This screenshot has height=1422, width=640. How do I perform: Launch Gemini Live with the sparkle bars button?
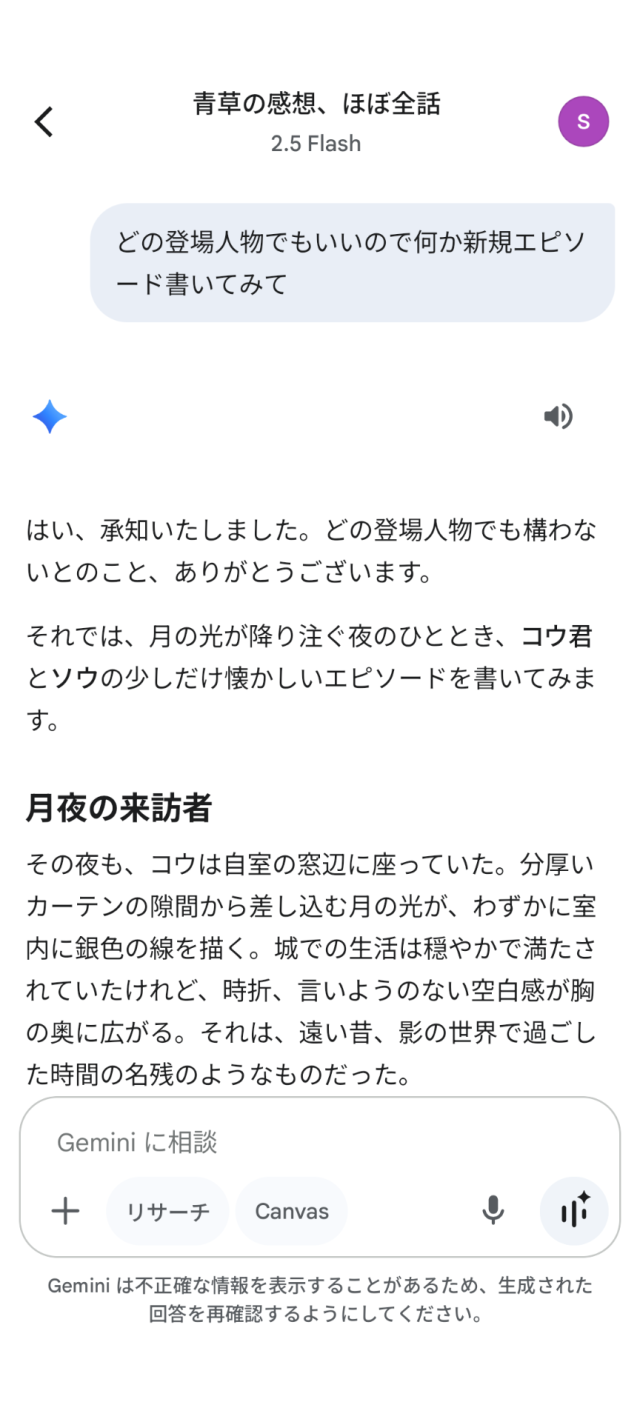point(574,1211)
